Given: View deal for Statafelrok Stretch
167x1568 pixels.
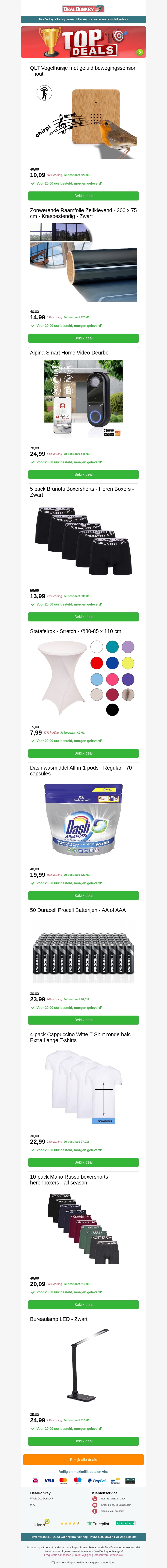Looking at the screenshot, I should click(x=83, y=753).
